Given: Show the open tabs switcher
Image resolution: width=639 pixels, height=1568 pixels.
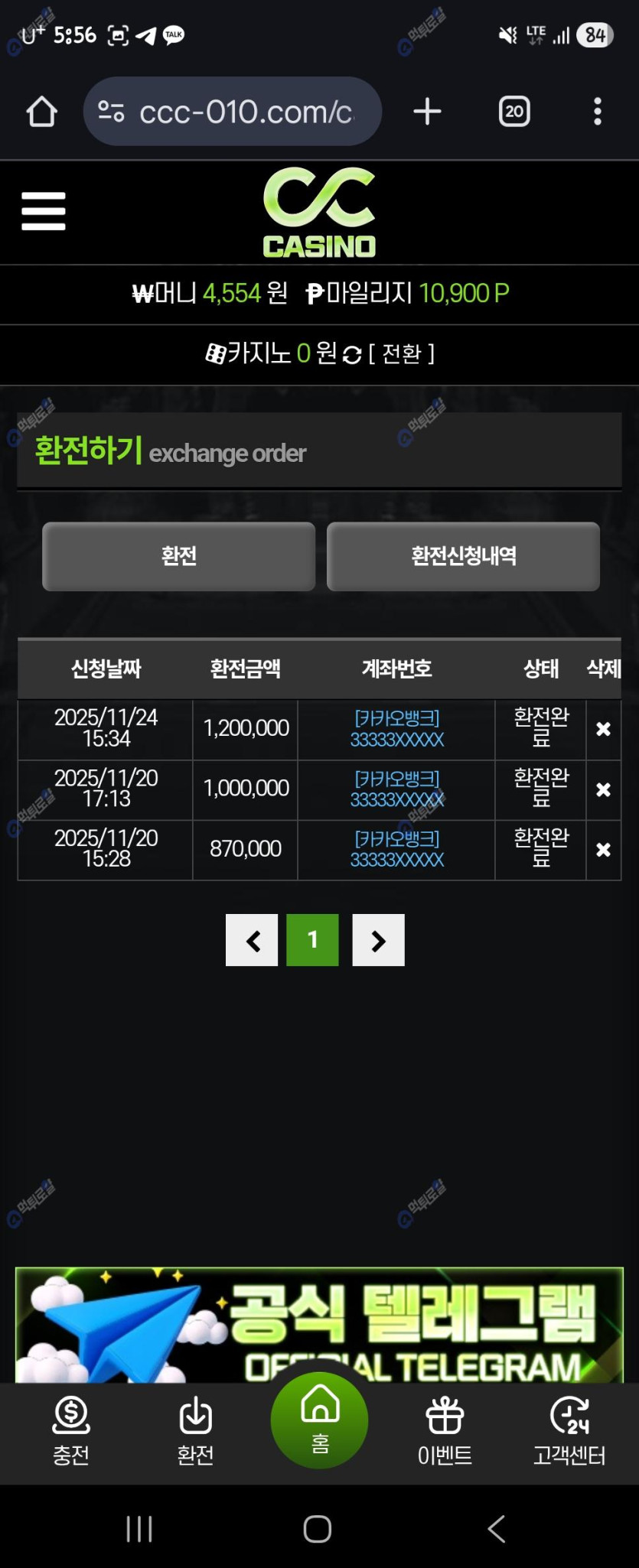Looking at the screenshot, I should tap(514, 112).
